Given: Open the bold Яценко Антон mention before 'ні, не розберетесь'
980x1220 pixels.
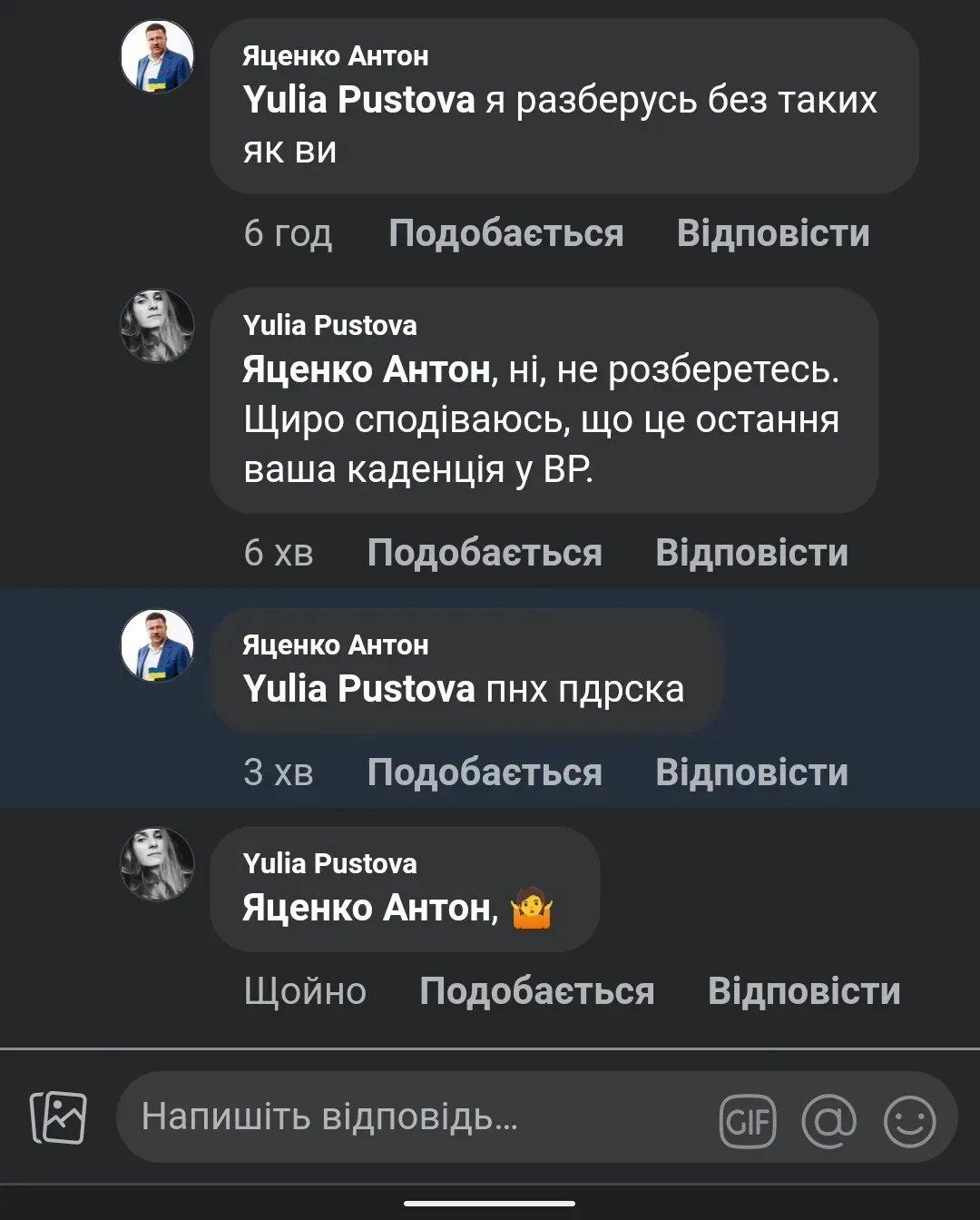Looking at the screenshot, I should [367, 370].
